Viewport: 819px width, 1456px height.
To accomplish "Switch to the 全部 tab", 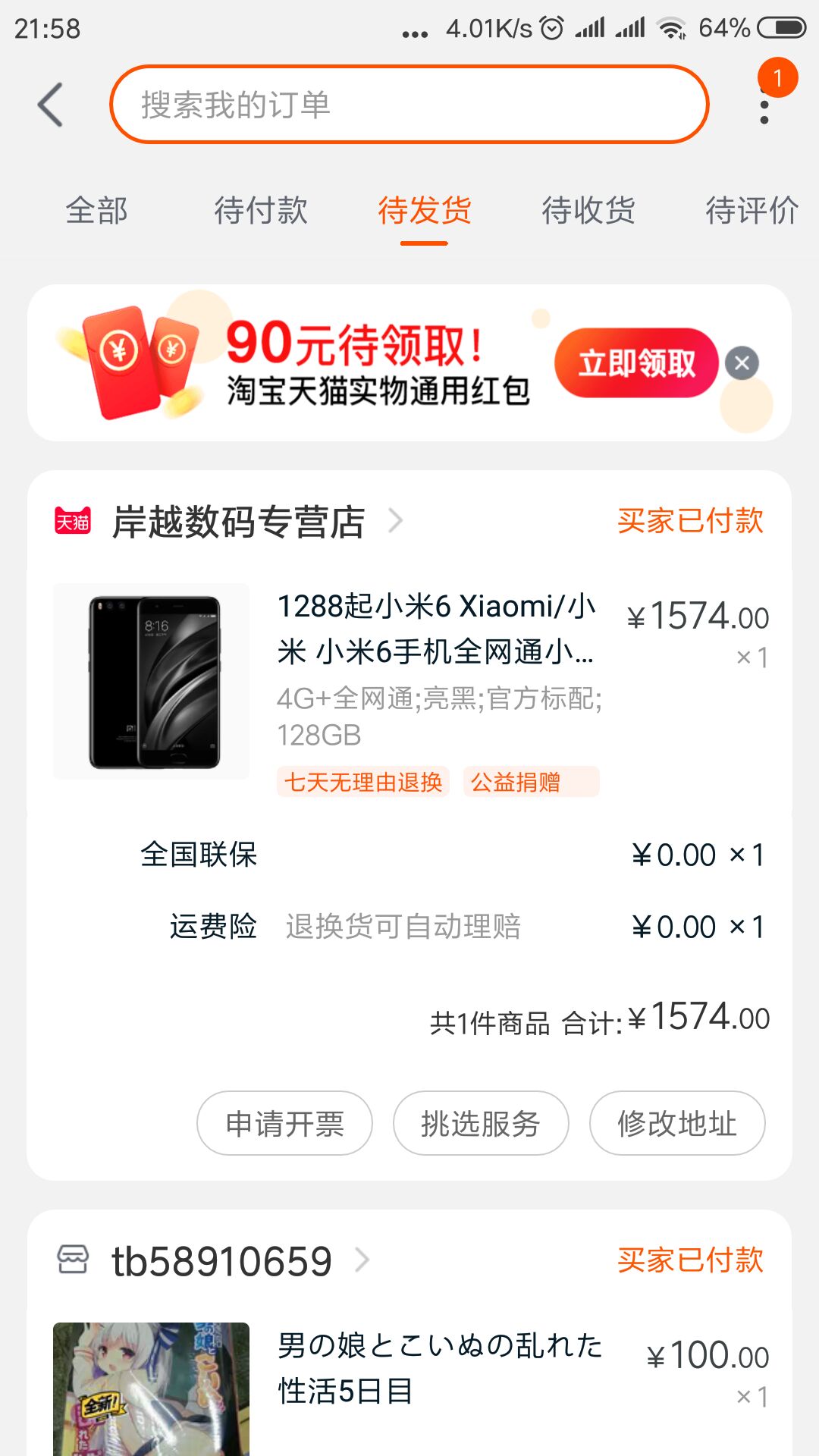I will point(96,210).
